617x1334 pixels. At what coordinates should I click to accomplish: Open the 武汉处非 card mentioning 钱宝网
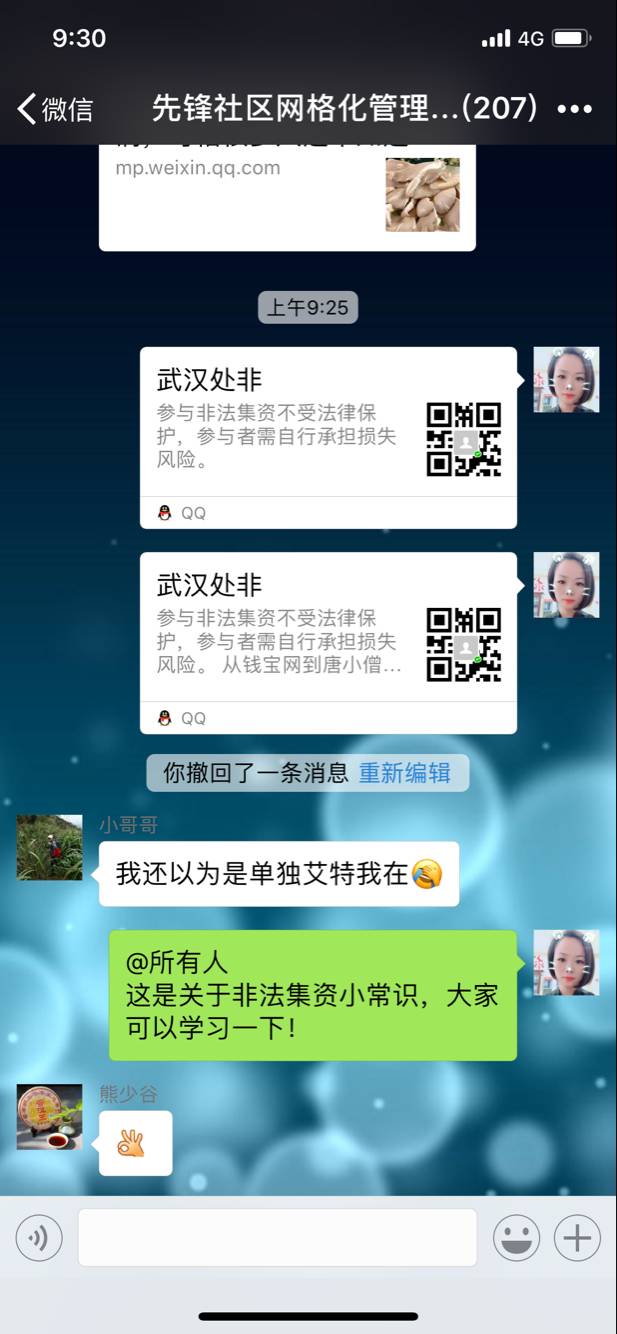[x=328, y=642]
